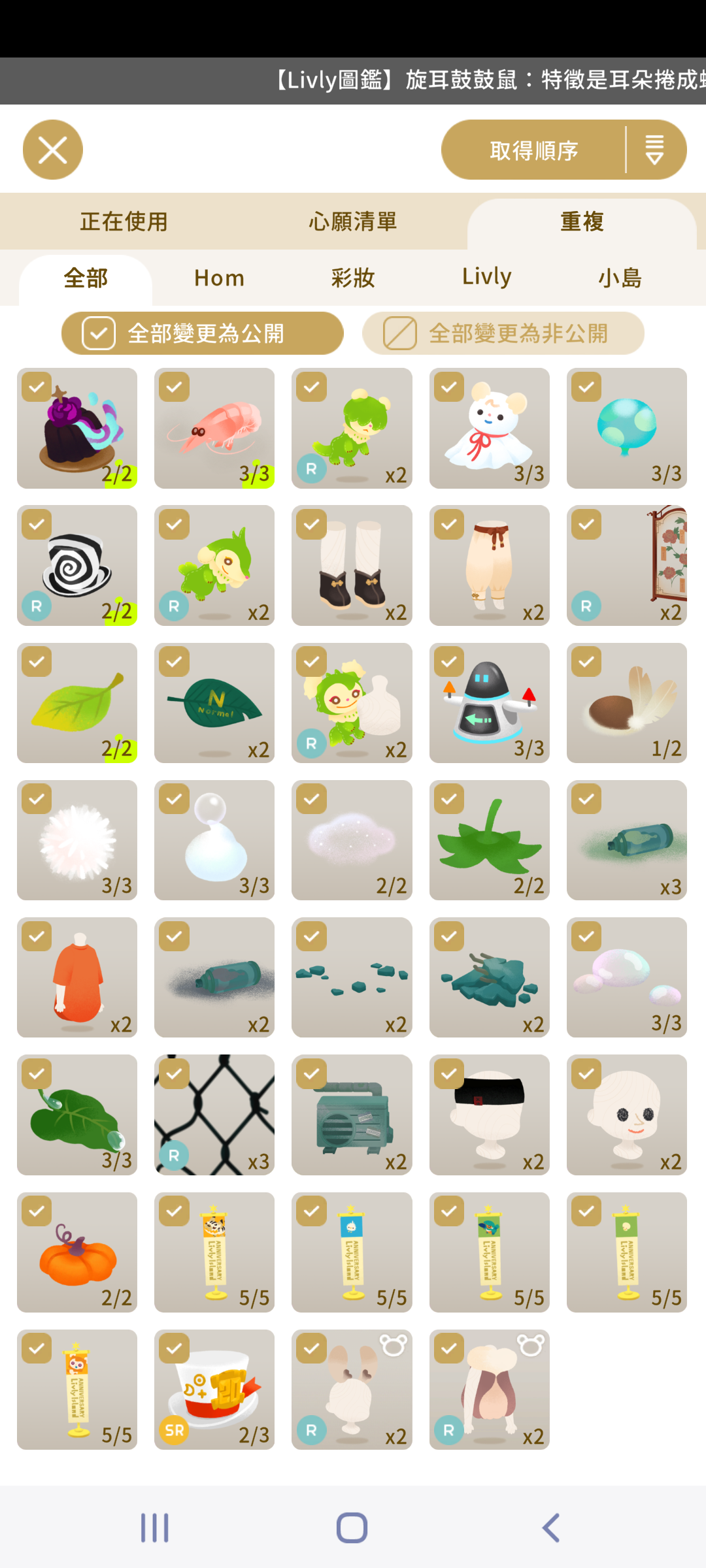Close the item list screen
Image resolution: width=706 pixels, height=1568 pixels.
[53, 150]
